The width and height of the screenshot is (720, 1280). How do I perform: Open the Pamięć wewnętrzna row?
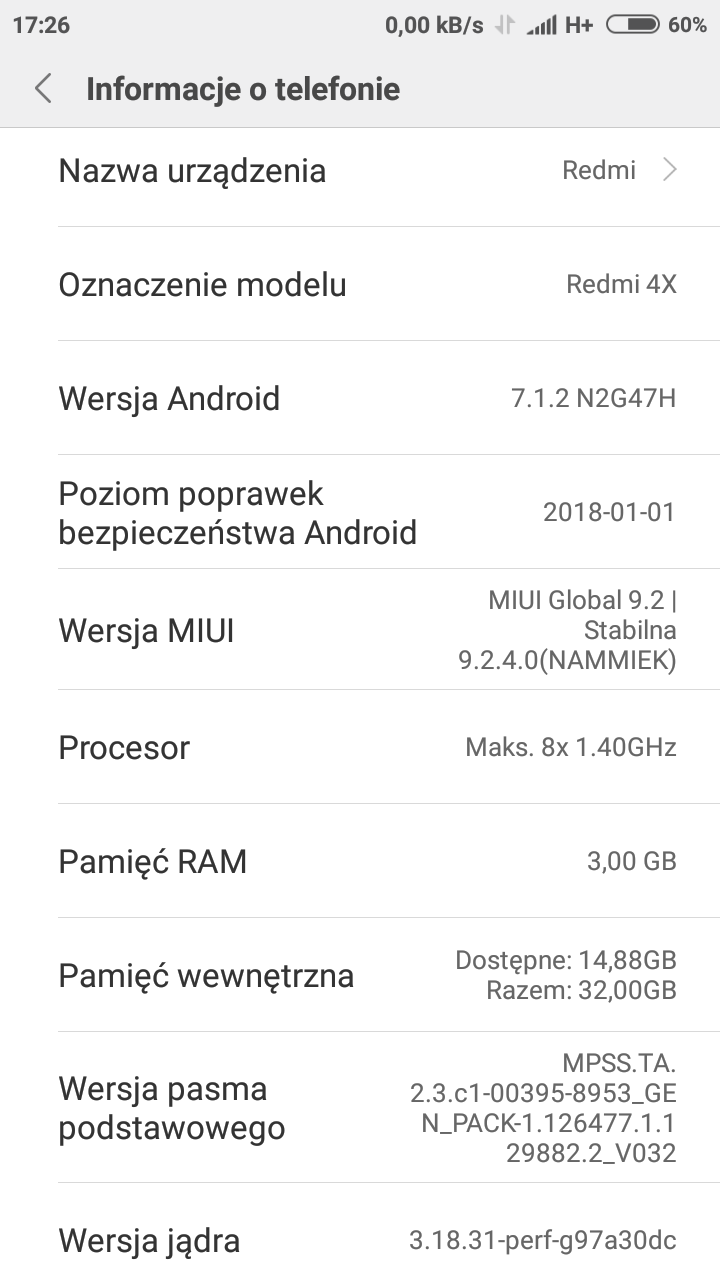click(x=360, y=975)
